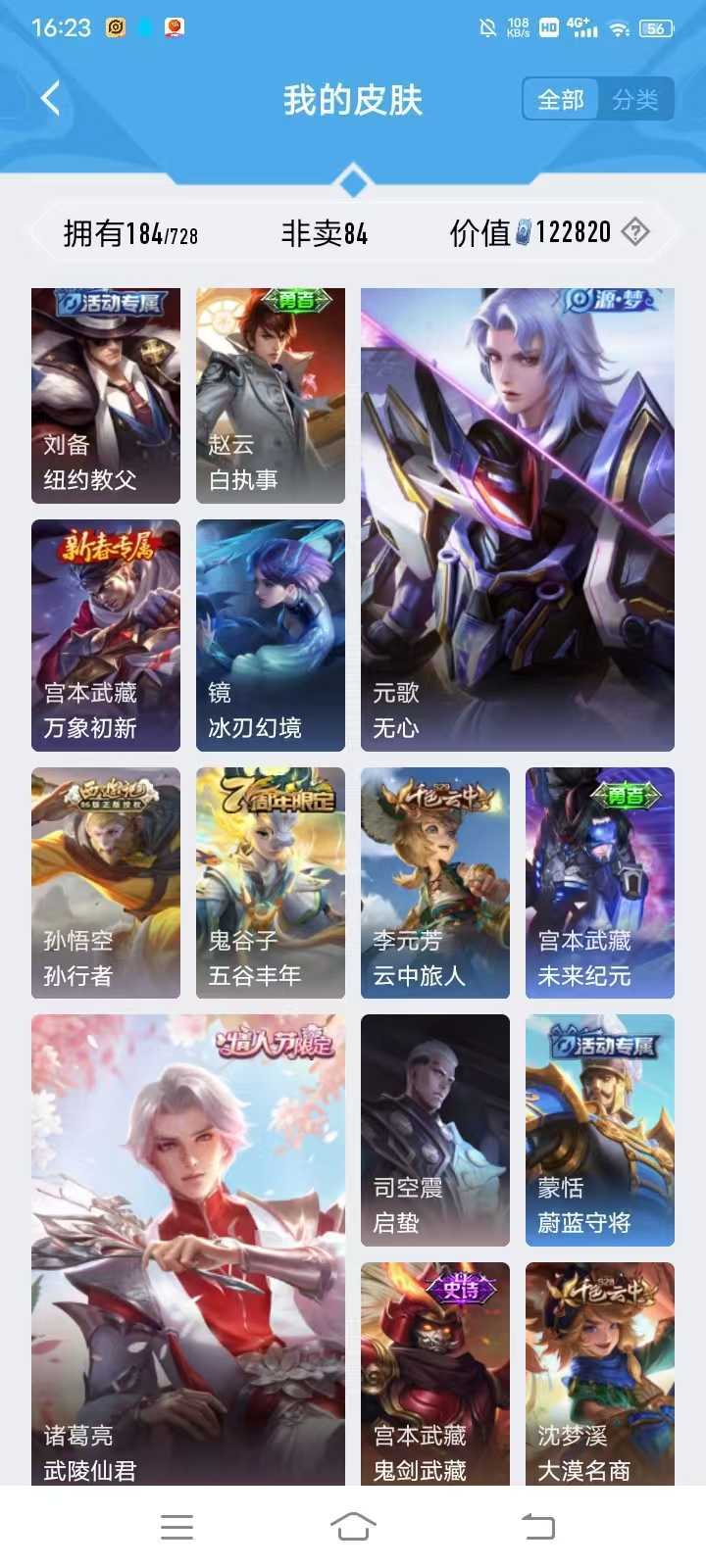Select 宫本武藏 未来纪元 skin
Screen dimensions: 706x1568
pyautogui.click(x=600, y=882)
